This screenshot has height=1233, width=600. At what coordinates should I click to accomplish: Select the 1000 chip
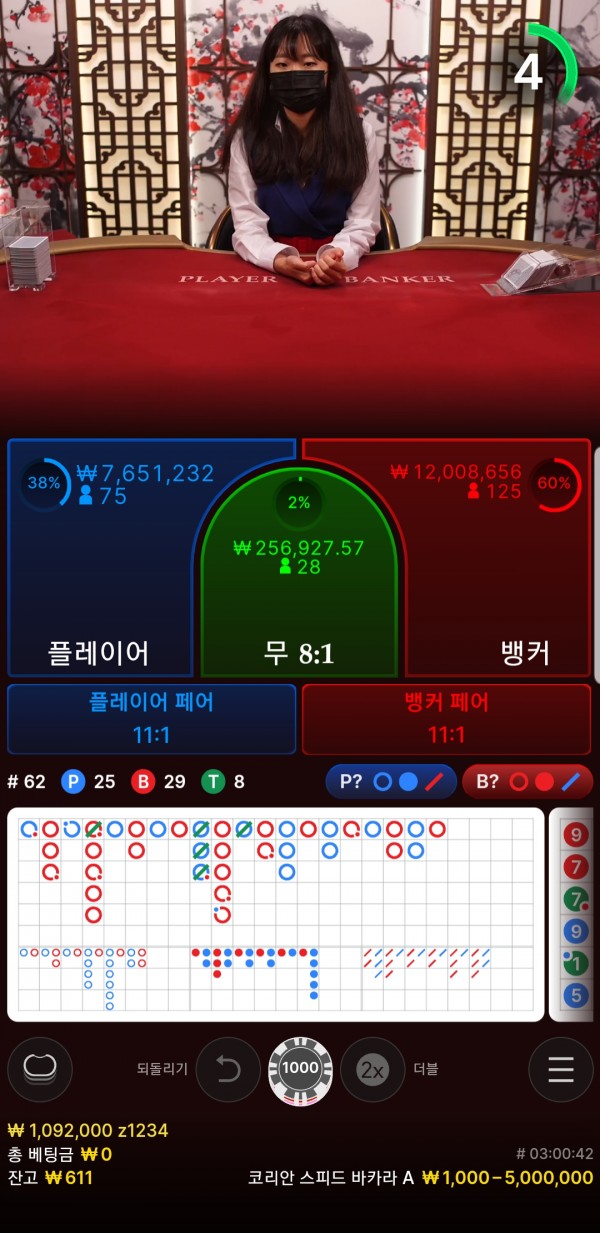click(300, 1069)
